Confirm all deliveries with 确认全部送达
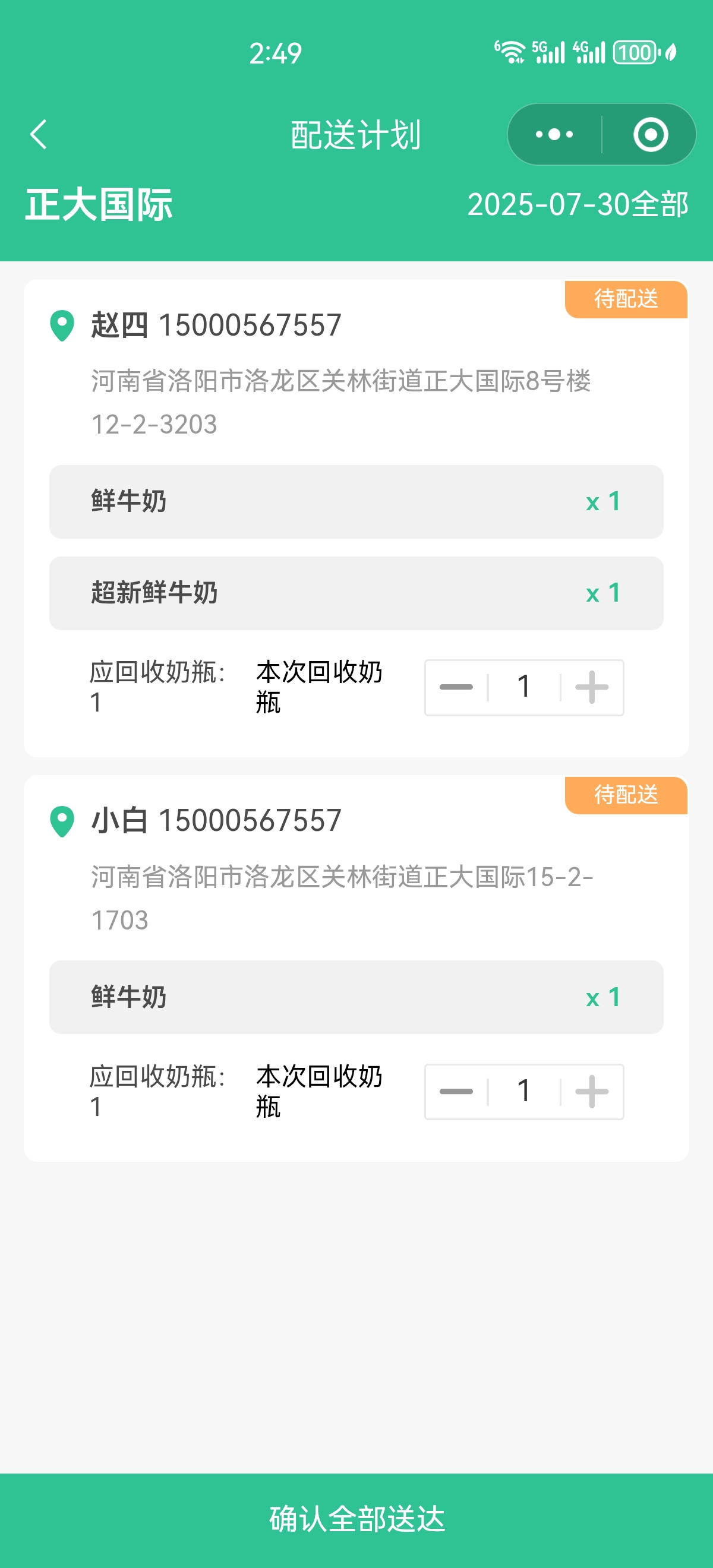Image resolution: width=713 pixels, height=1568 pixels. tap(357, 1519)
